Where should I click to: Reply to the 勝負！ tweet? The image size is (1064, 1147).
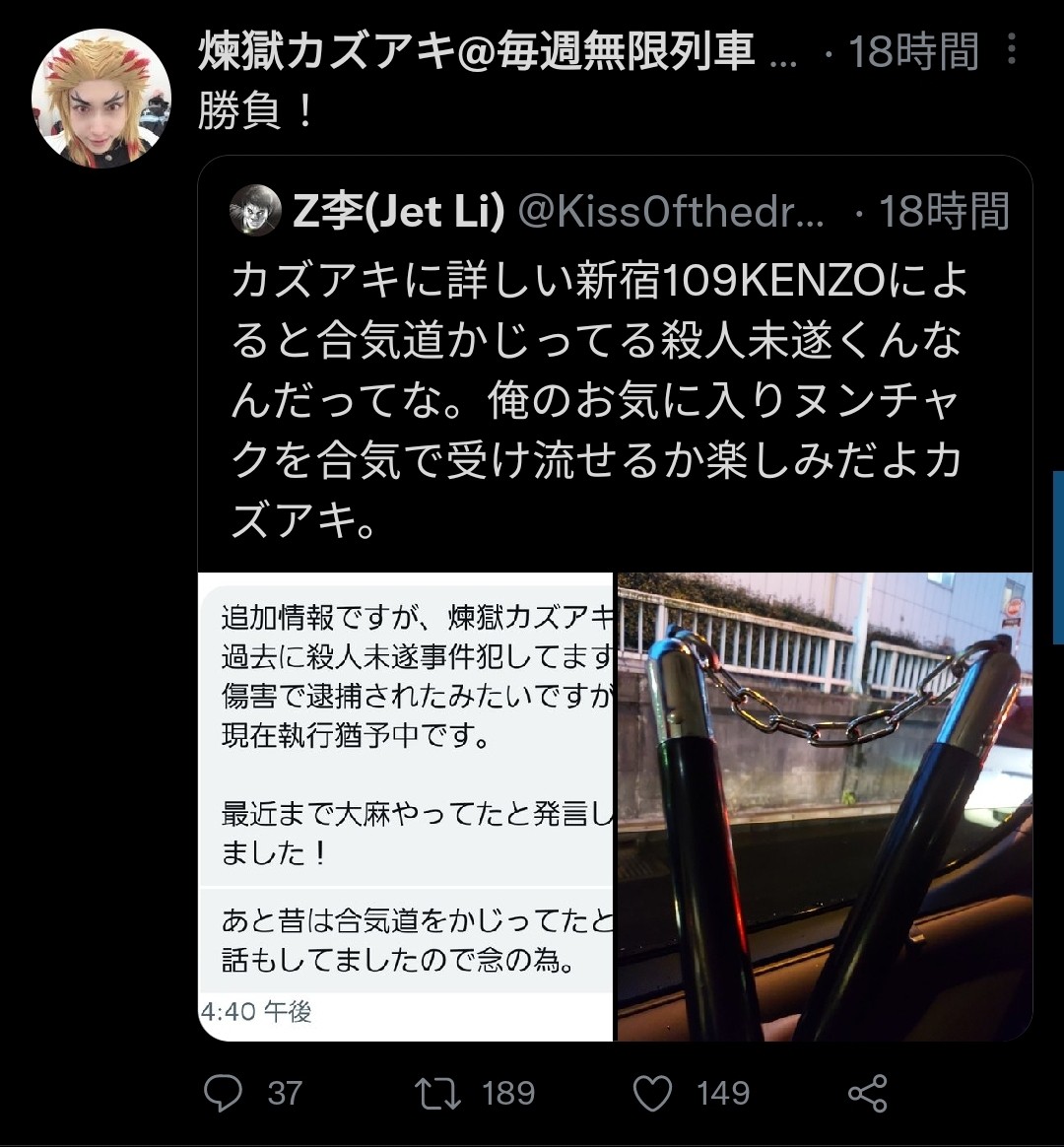click(x=224, y=1093)
